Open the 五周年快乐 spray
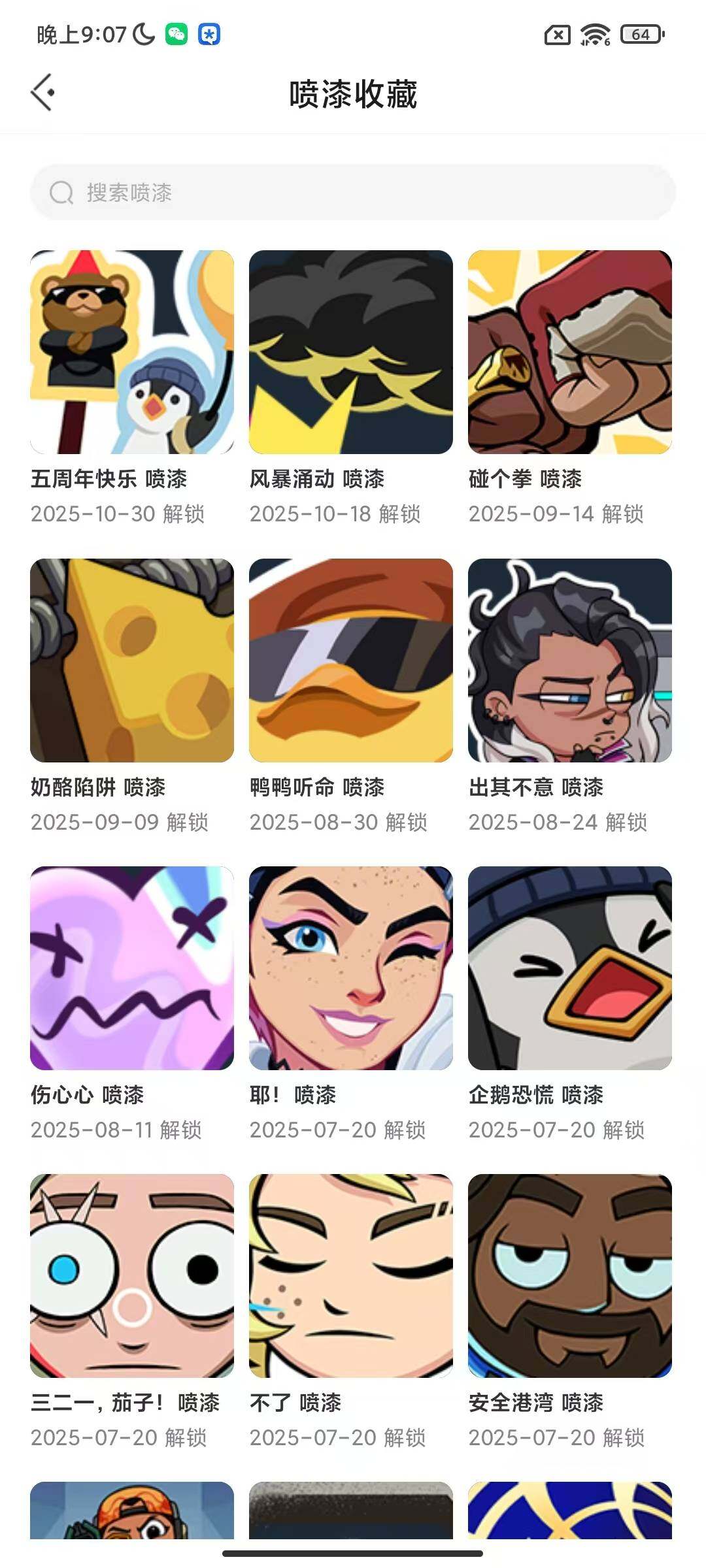The height and width of the screenshot is (1568, 706). (x=132, y=352)
